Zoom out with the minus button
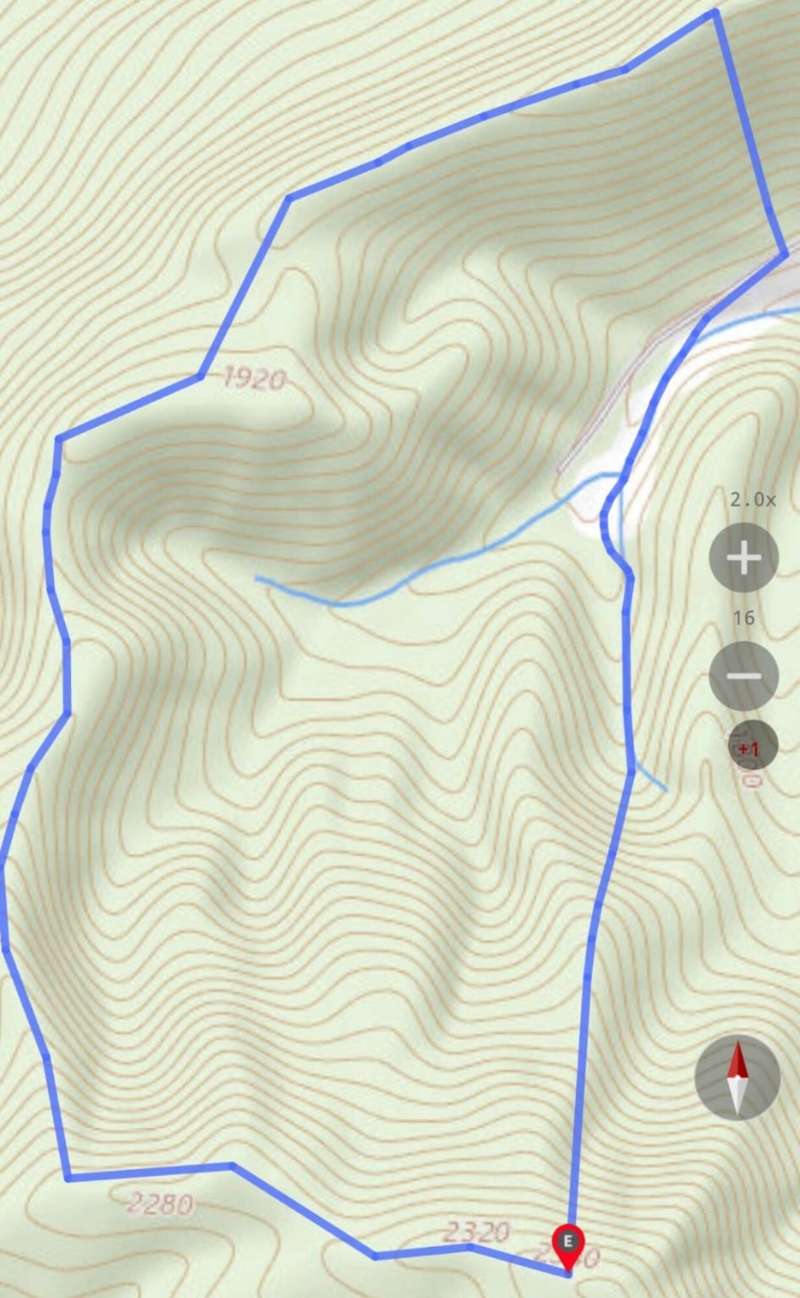This screenshot has height=1298, width=800. (743, 676)
